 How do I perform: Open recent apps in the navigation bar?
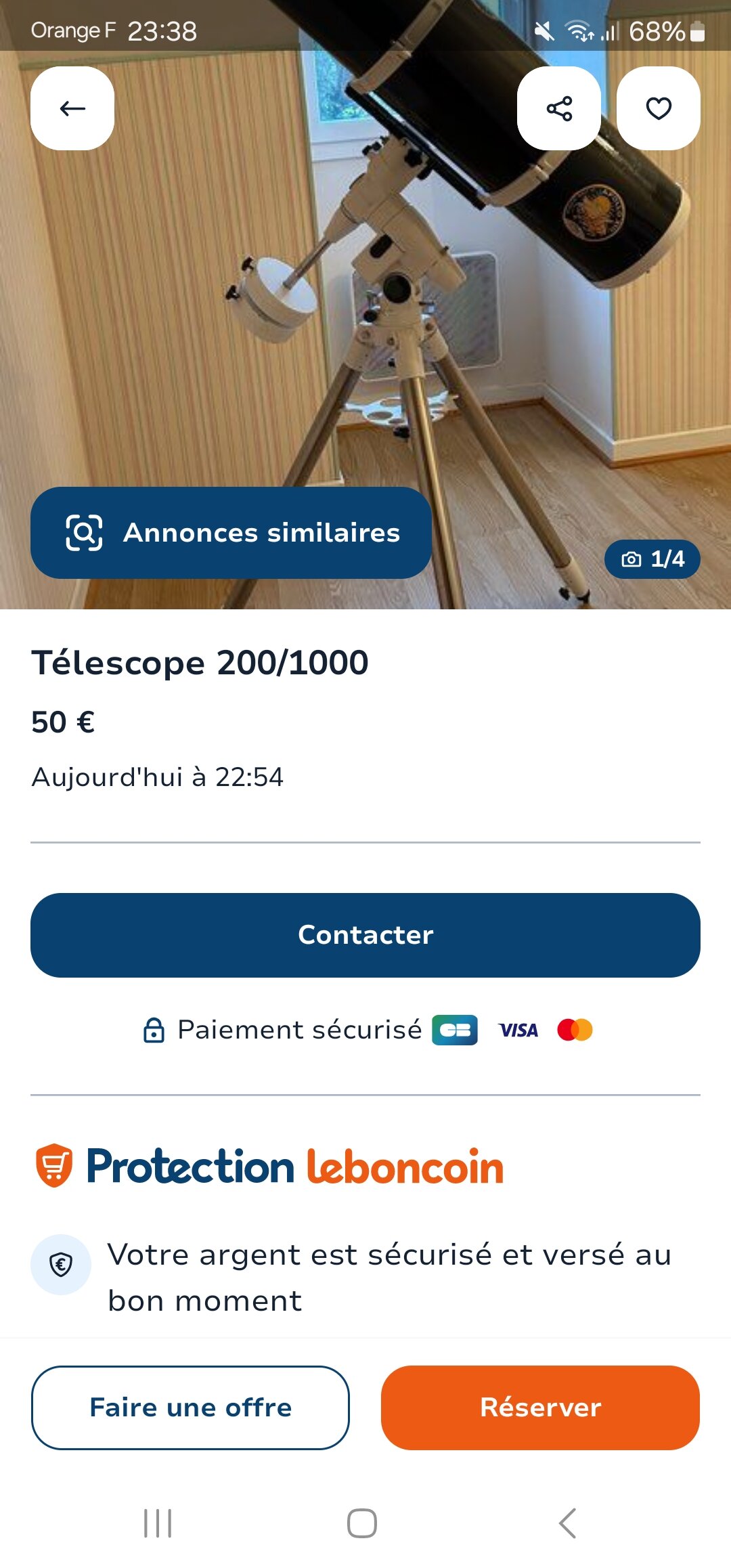[158, 1523]
